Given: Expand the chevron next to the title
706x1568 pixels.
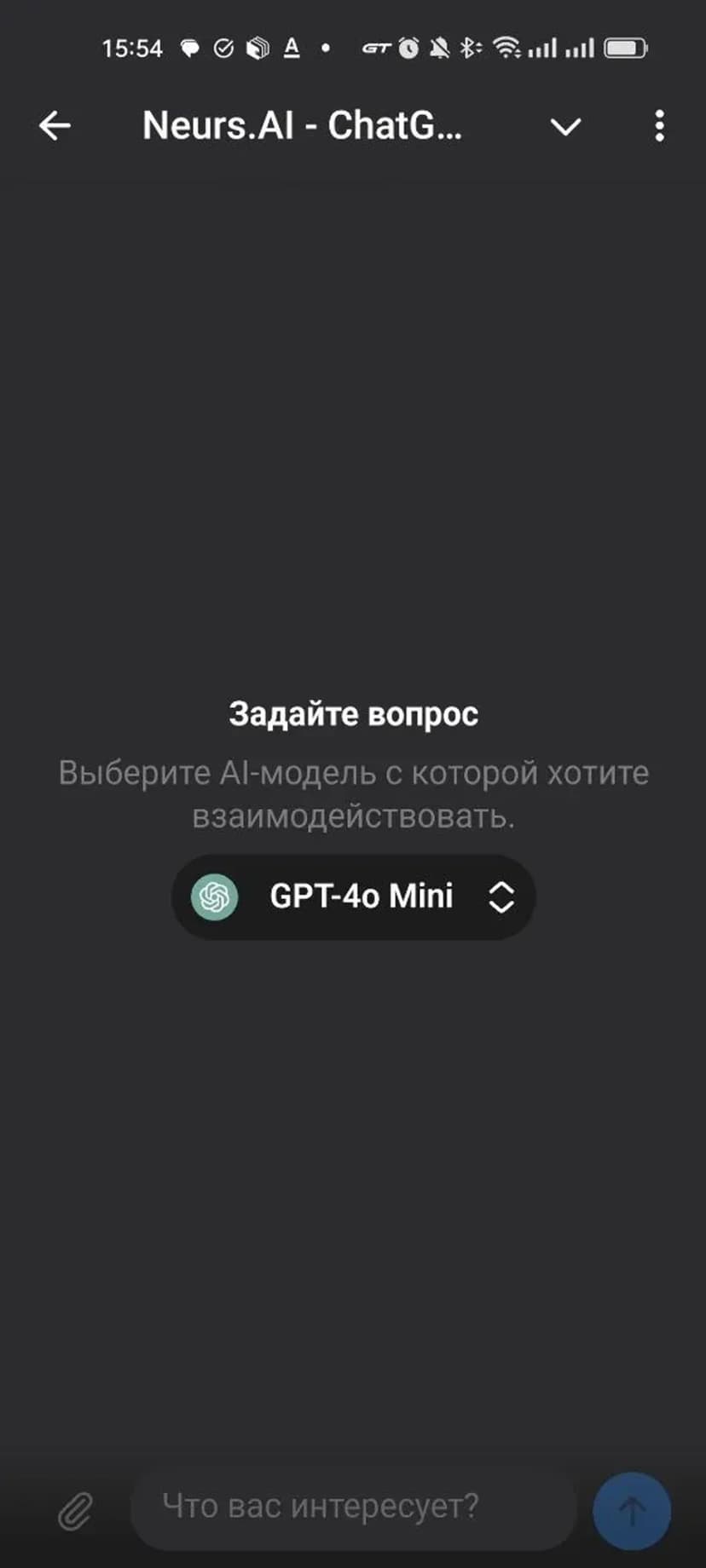Looking at the screenshot, I should tap(565, 127).
